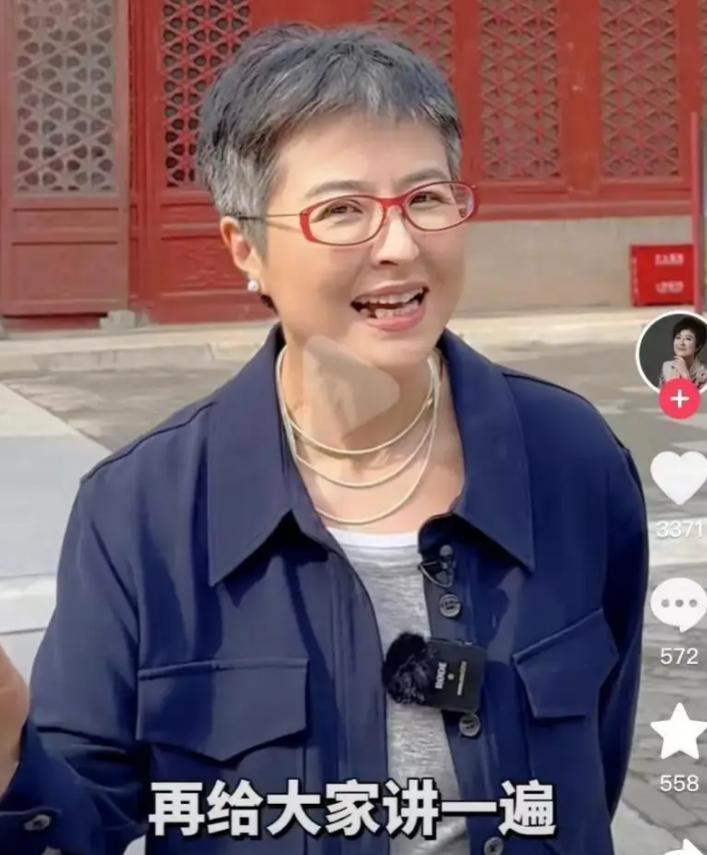Open the comments on this video
The height and width of the screenshot is (855, 707).
(x=679, y=604)
